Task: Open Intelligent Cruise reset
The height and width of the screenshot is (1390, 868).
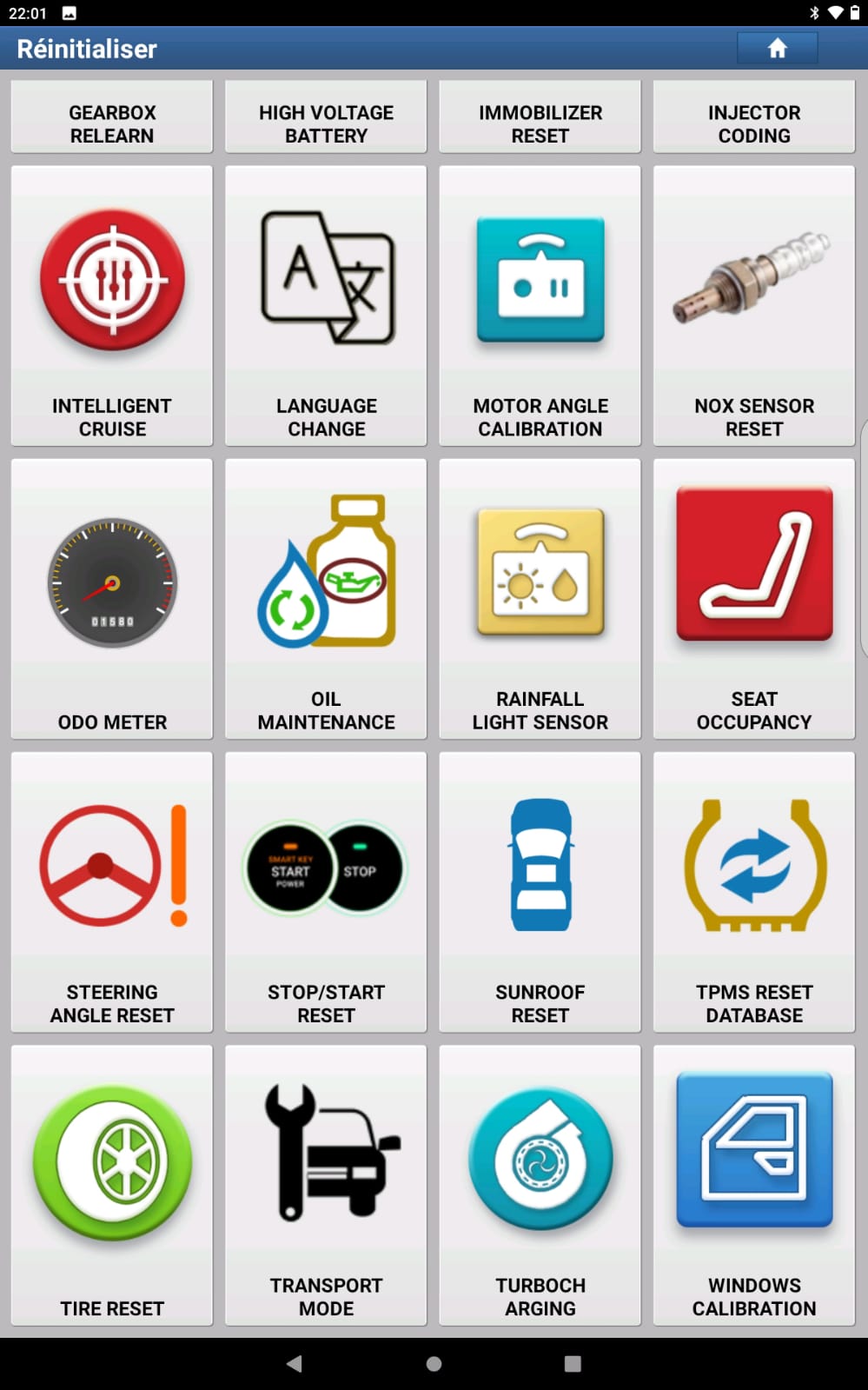Action: [x=112, y=306]
